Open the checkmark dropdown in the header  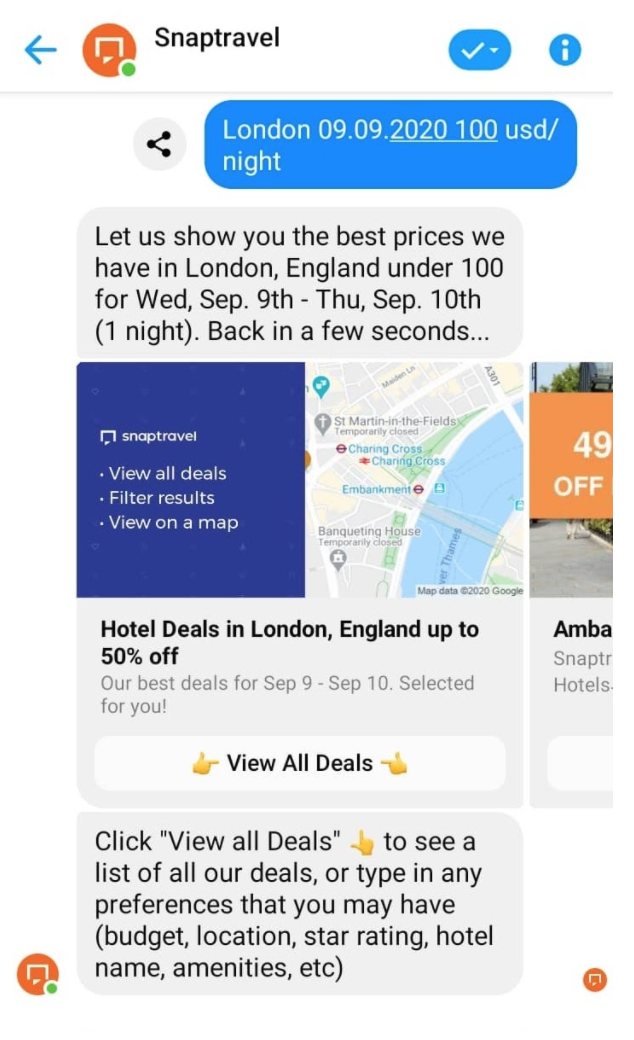[479, 50]
